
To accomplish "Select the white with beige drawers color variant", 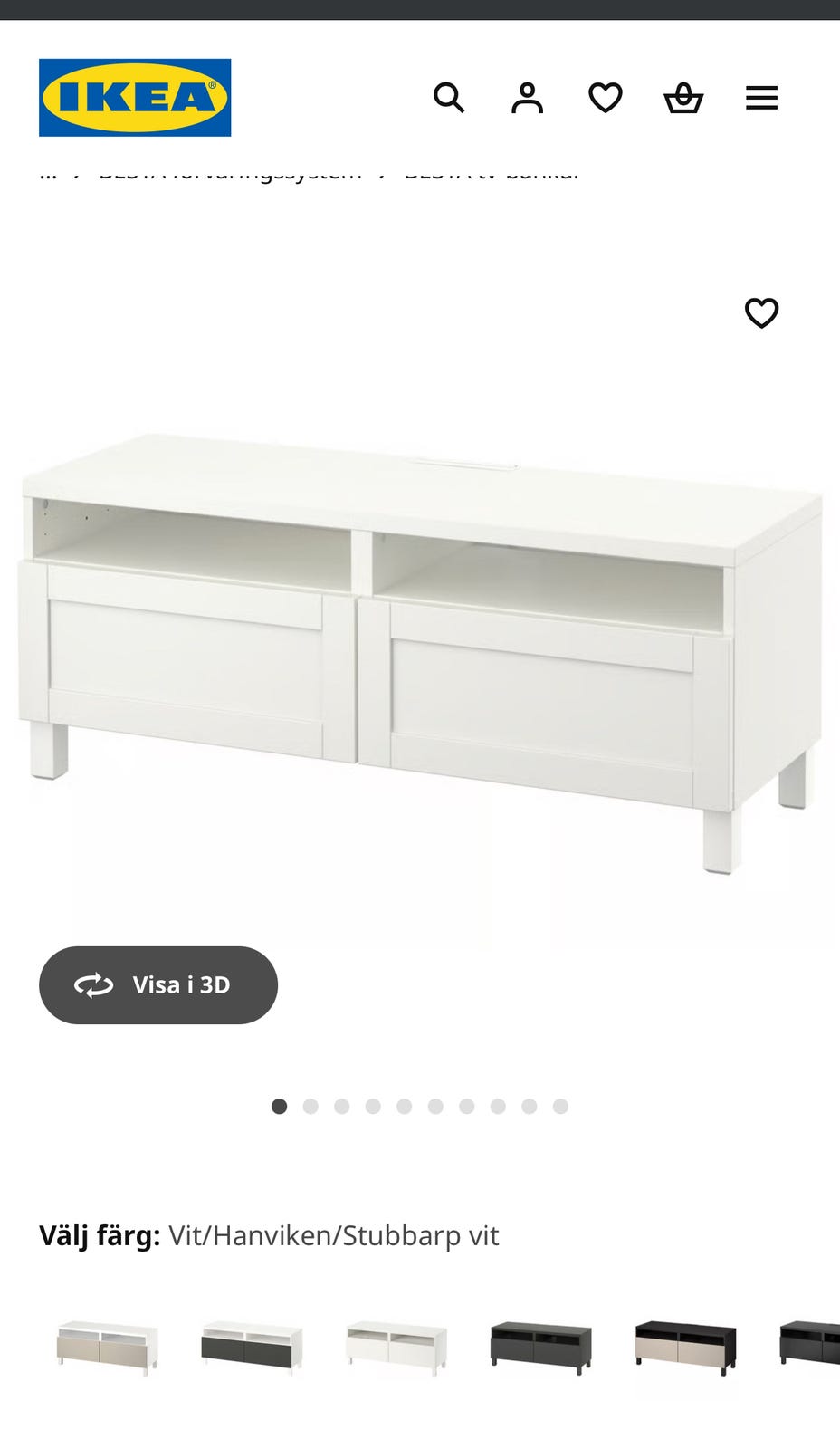I will (x=108, y=1347).
